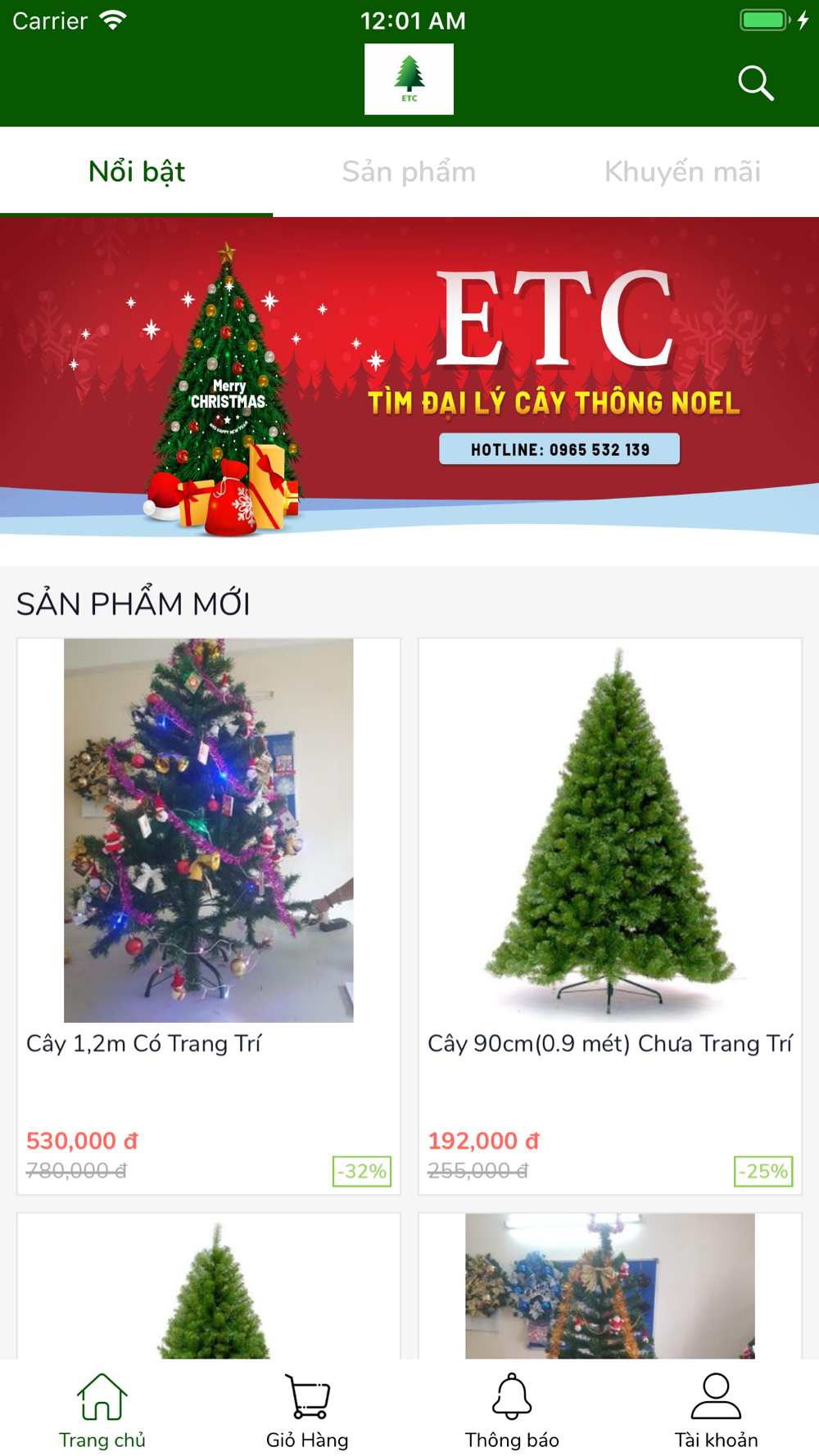Tap the Trang chủ home tab
This screenshot has width=819, height=1456.
point(102,1410)
